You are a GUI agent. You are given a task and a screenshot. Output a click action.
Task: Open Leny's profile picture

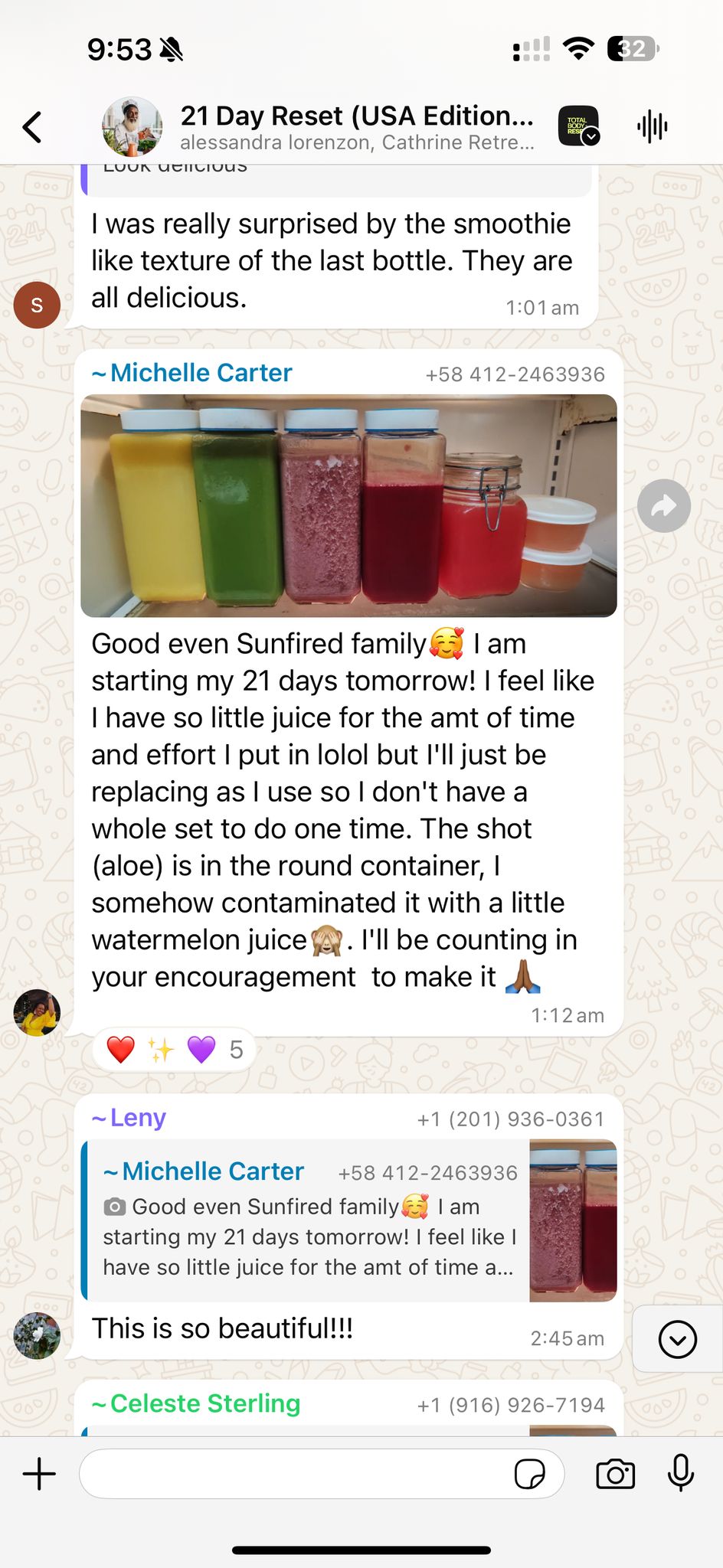37,1336
